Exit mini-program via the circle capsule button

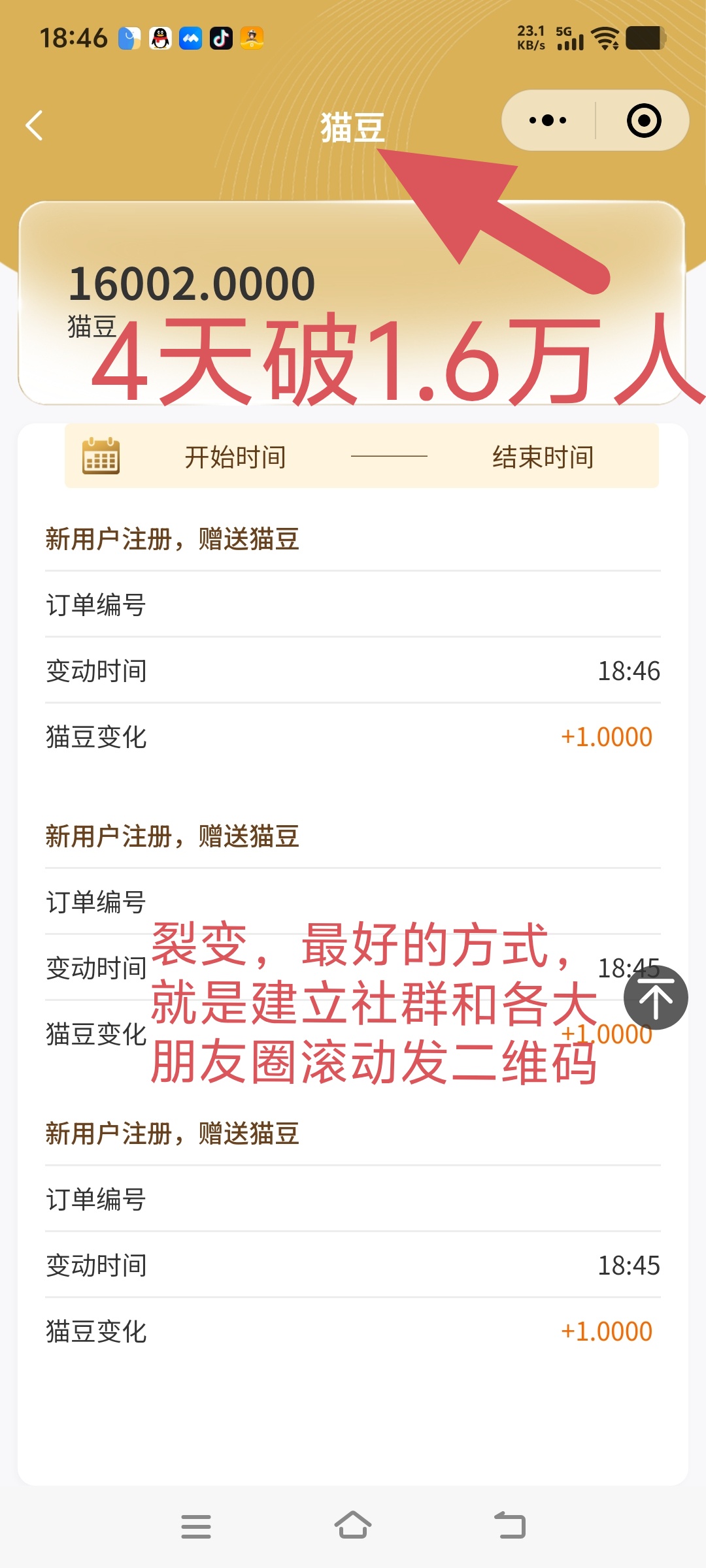[643, 120]
